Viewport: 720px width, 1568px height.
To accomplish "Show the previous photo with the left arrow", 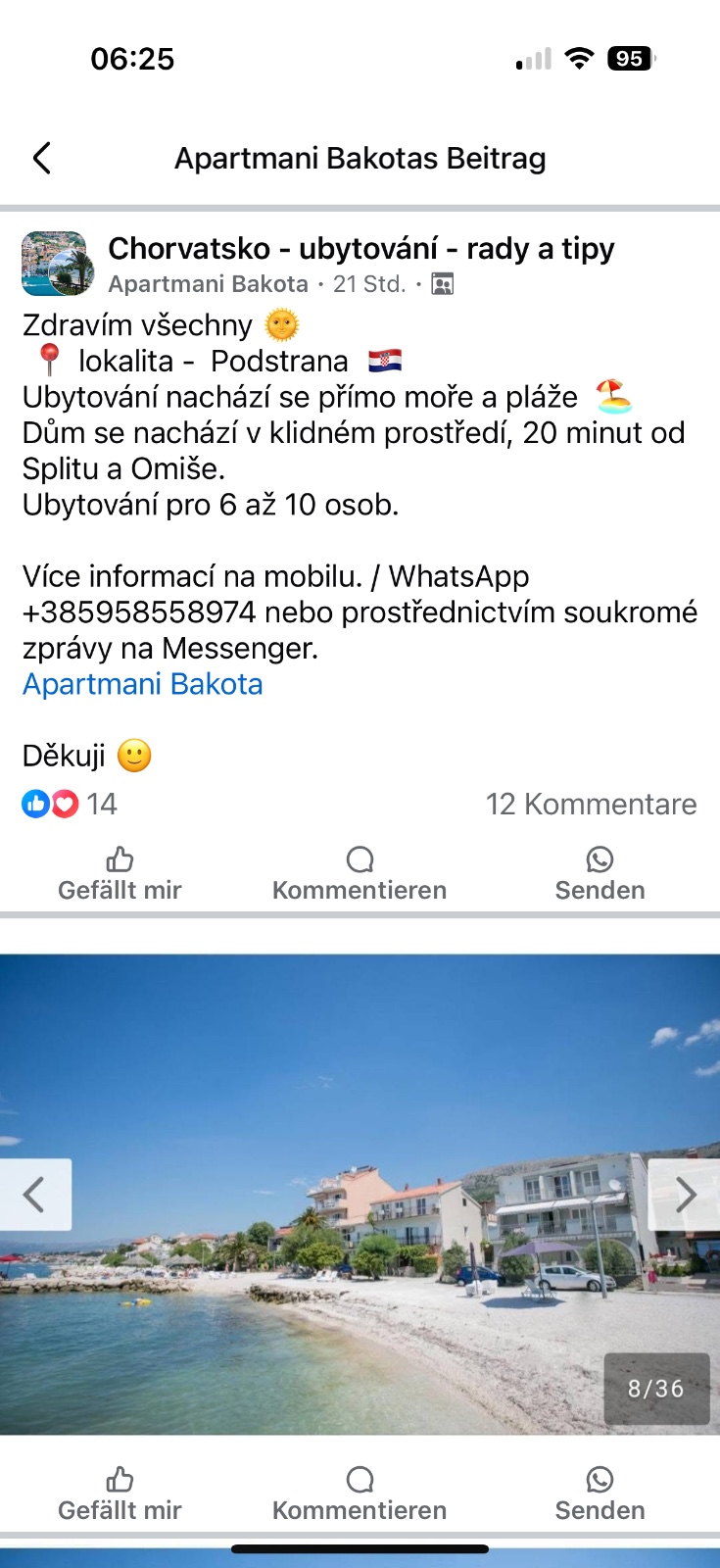I will tap(35, 1195).
